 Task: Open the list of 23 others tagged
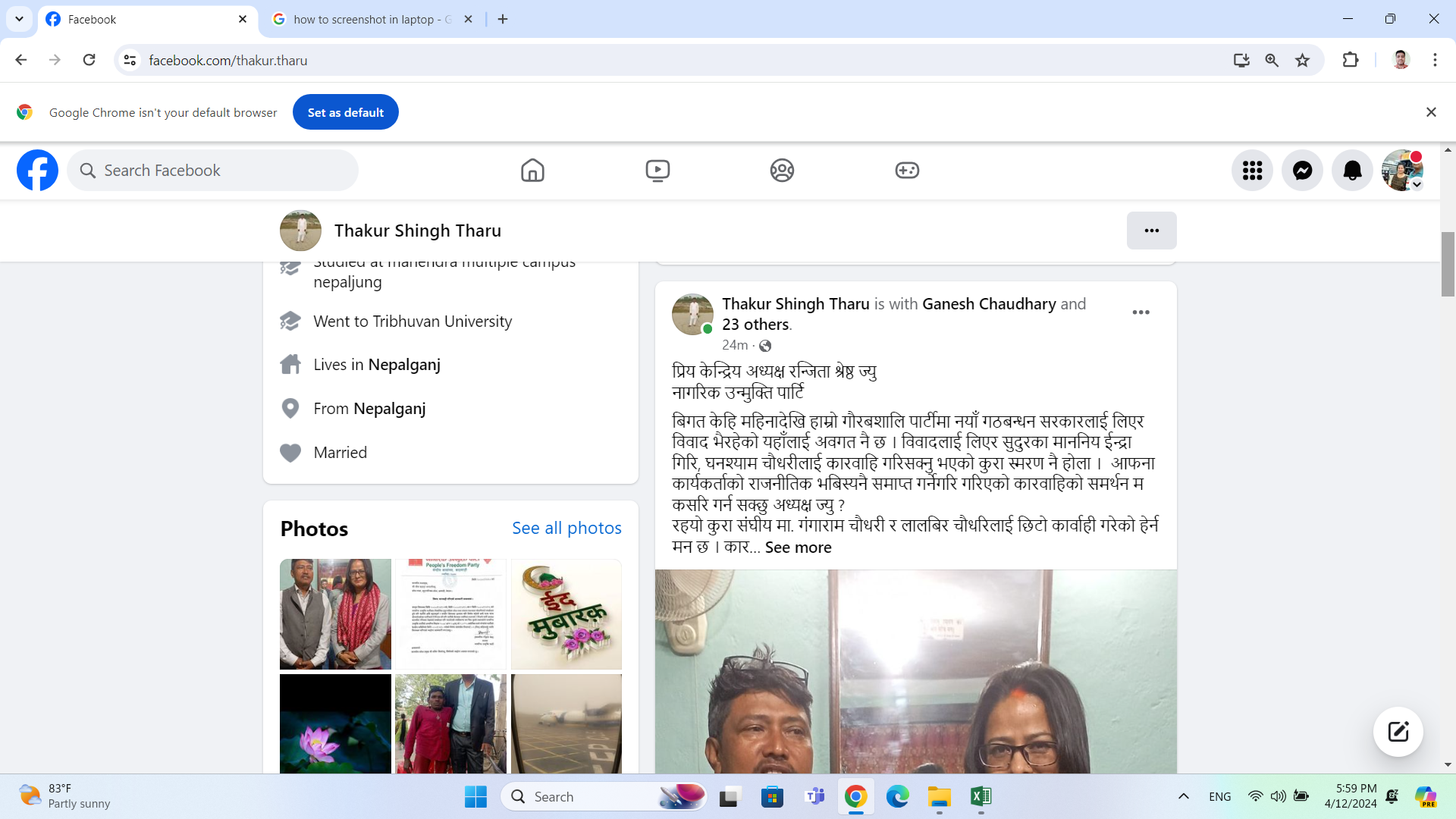pyautogui.click(x=755, y=325)
